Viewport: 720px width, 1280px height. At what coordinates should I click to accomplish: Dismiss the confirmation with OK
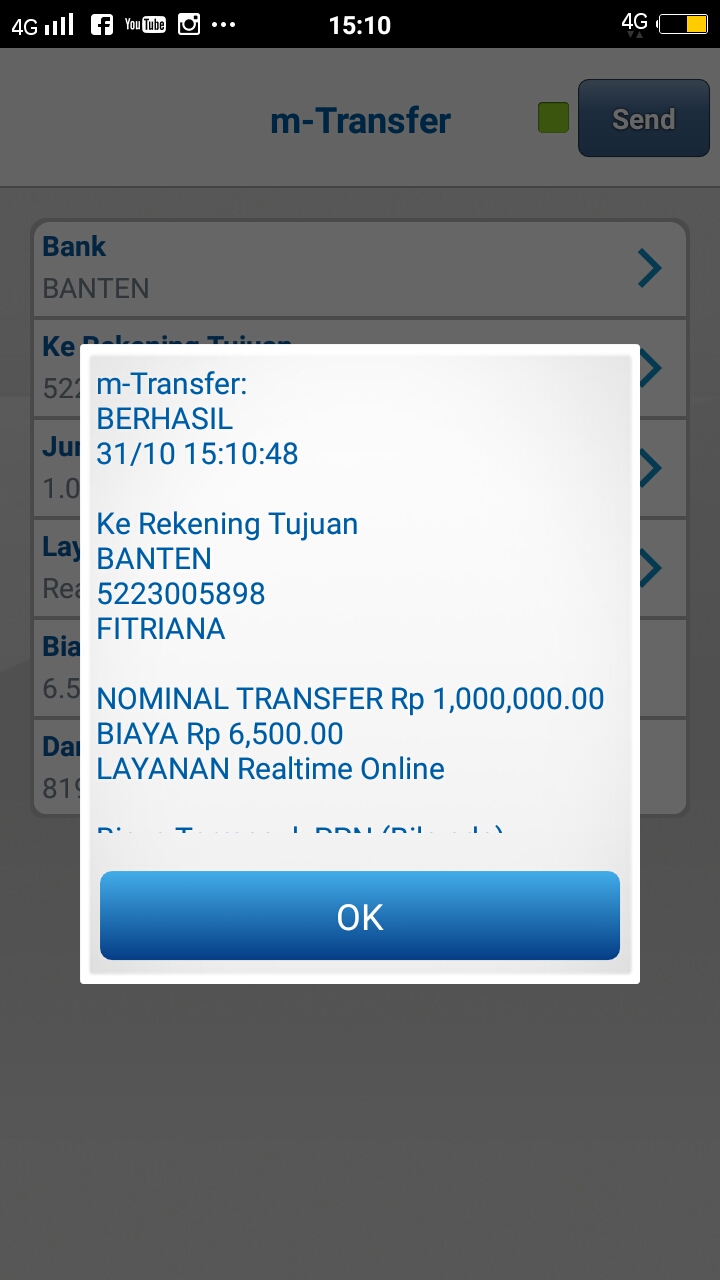pyautogui.click(x=359, y=915)
